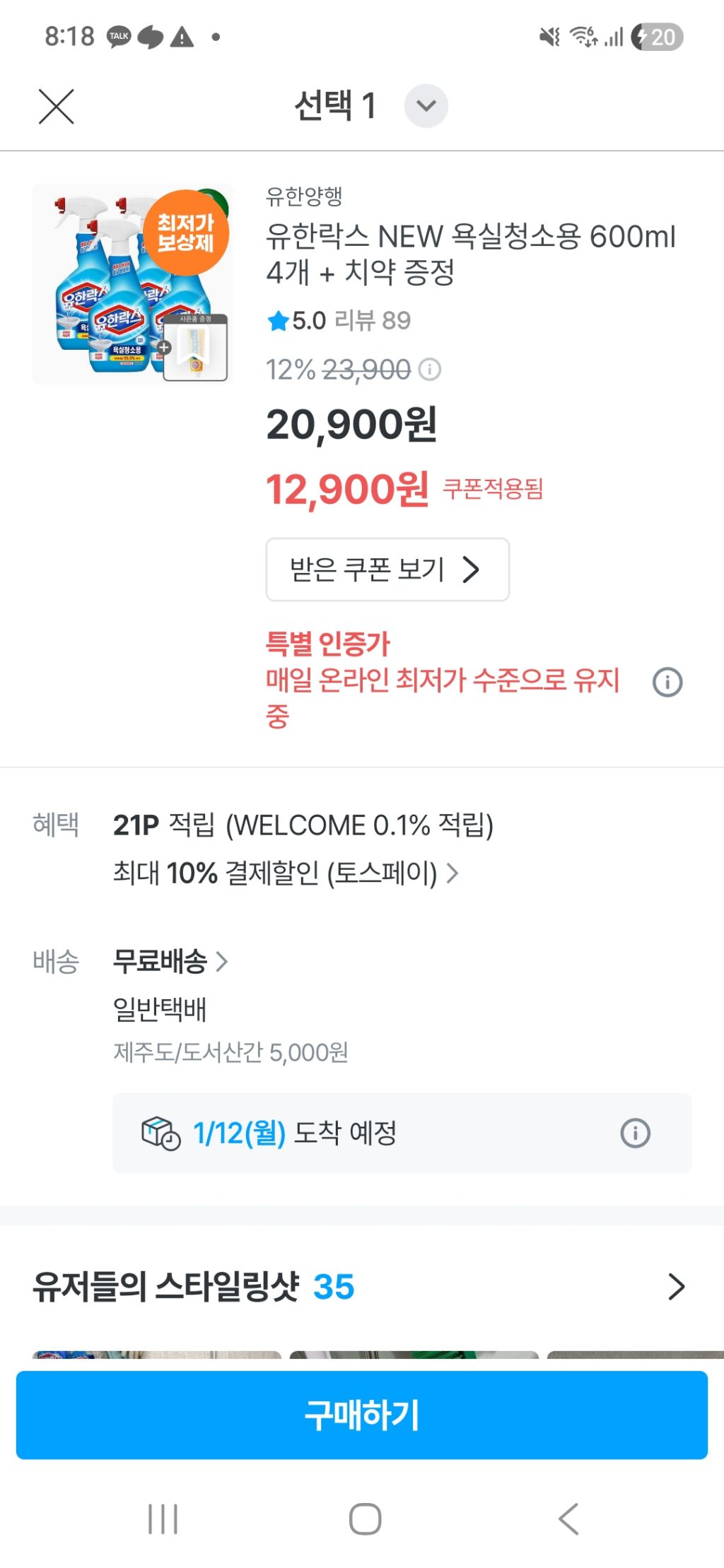Image resolution: width=724 pixels, height=1568 pixels.
Task: Open the 선택 1 dropdown at the top
Action: pyautogui.click(x=426, y=107)
